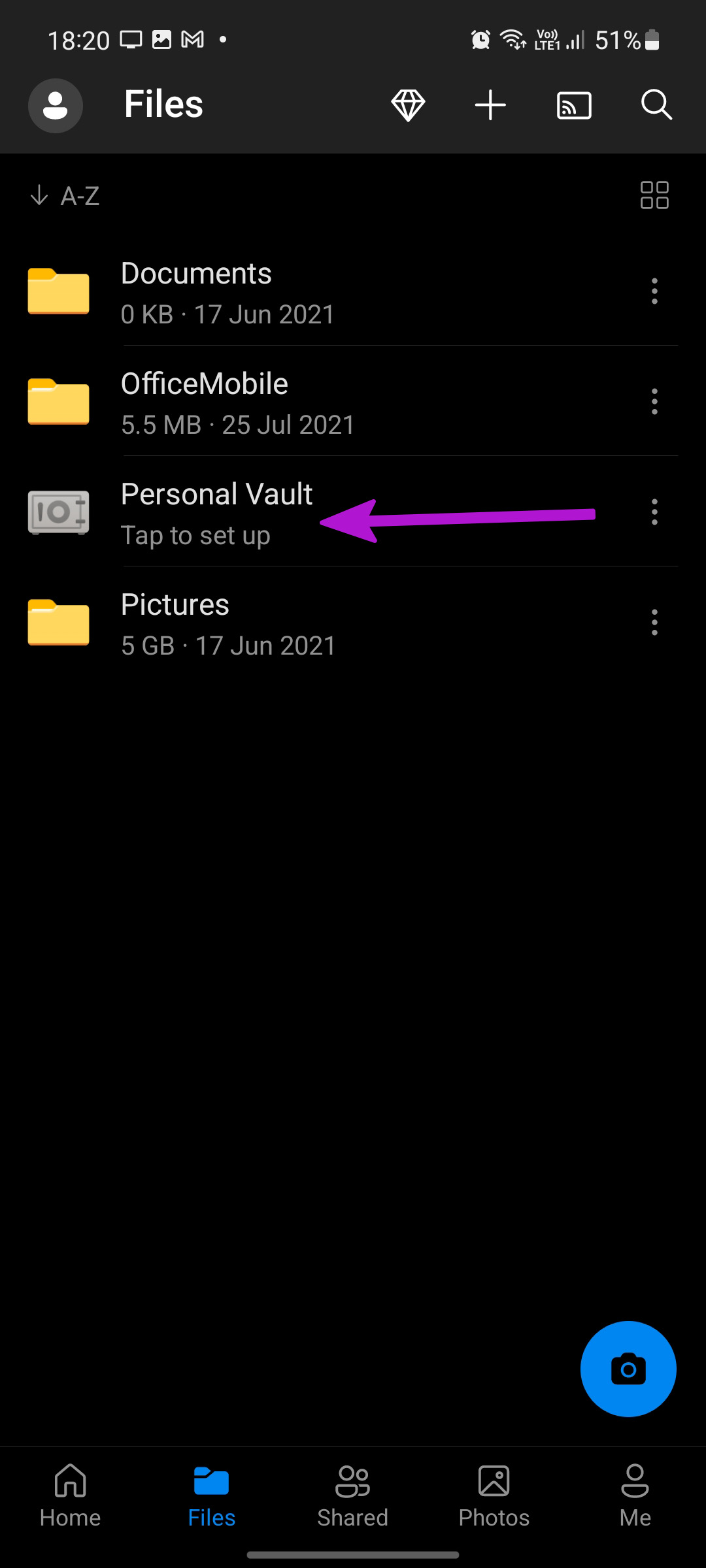Change the A-Z sort order

coord(65,195)
